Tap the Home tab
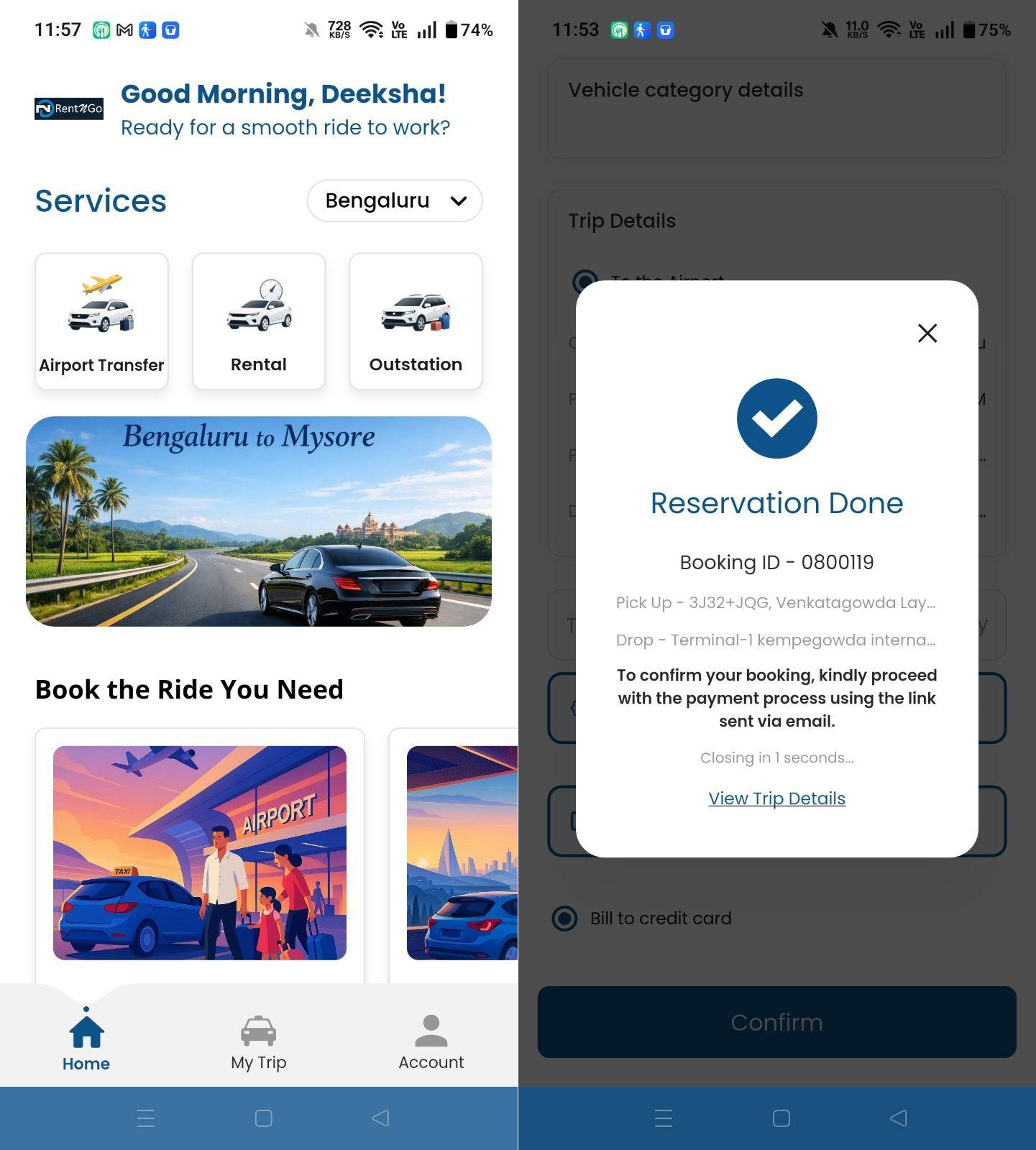1036x1150 pixels. click(x=86, y=1043)
